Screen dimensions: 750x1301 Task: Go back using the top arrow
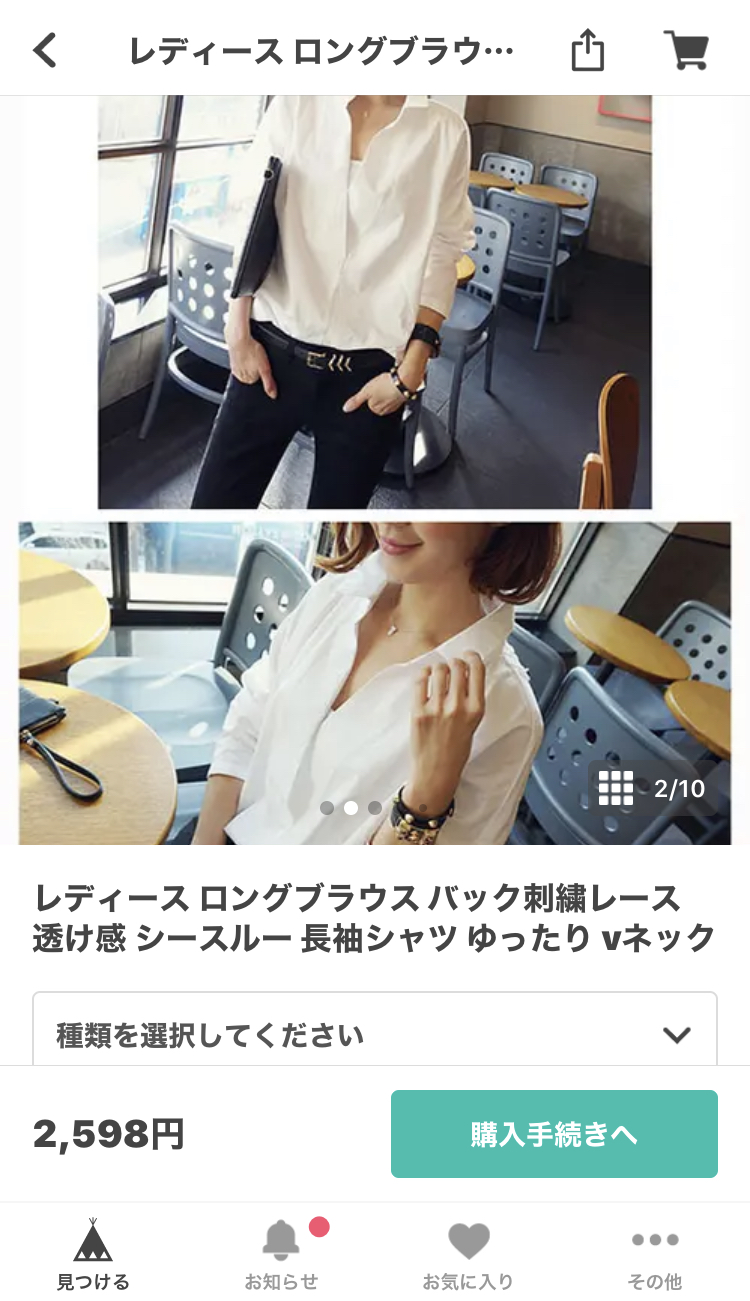tap(45, 49)
